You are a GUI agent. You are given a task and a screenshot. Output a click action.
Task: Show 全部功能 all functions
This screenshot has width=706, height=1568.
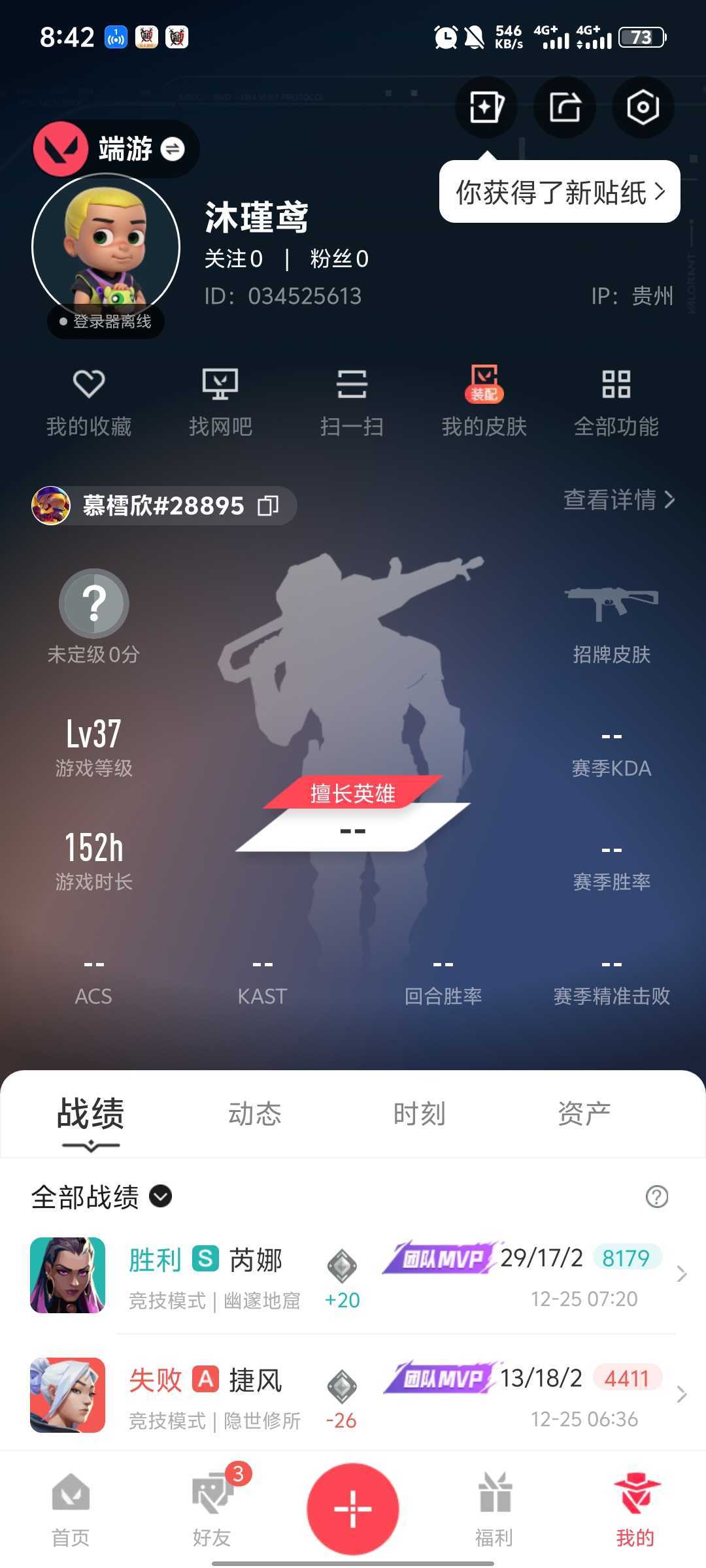pyautogui.click(x=616, y=402)
